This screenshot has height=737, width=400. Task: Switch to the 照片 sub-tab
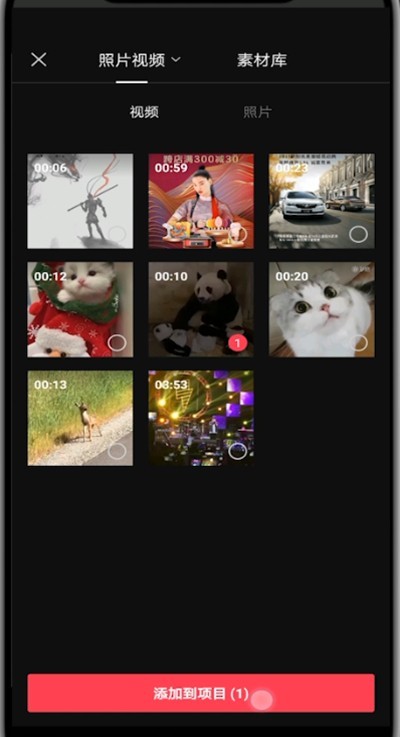point(257,112)
